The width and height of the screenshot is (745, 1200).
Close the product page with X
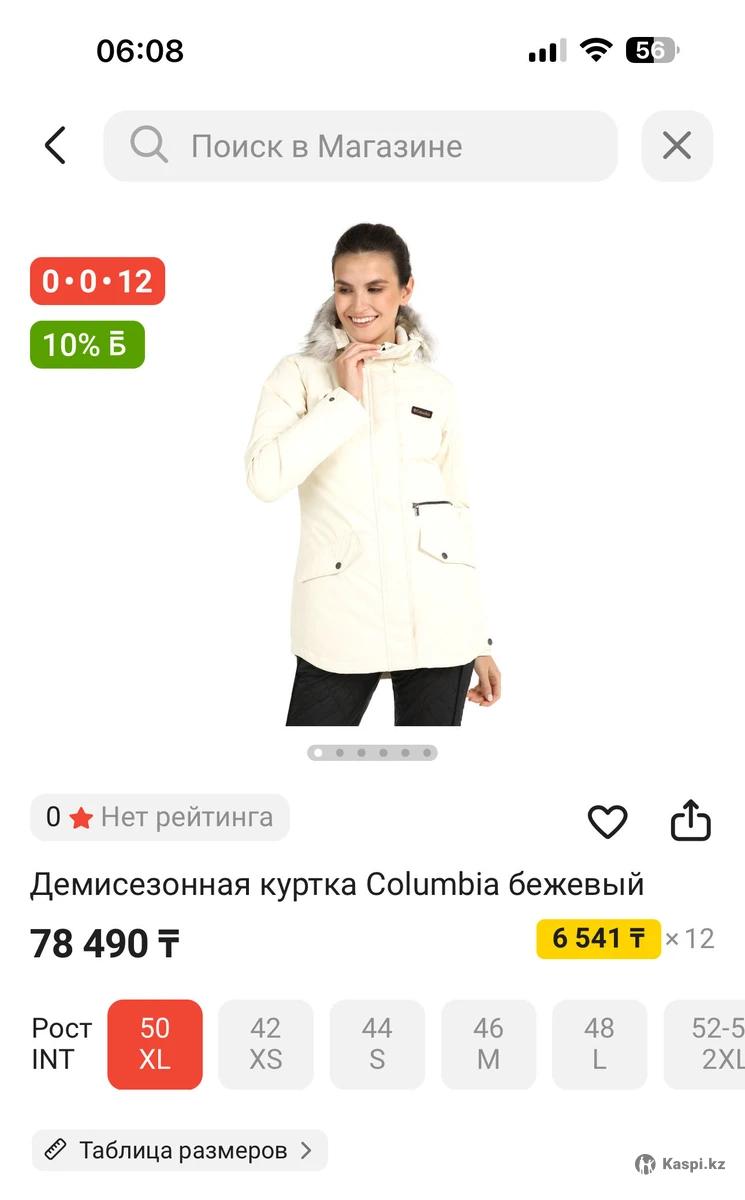click(677, 146)
